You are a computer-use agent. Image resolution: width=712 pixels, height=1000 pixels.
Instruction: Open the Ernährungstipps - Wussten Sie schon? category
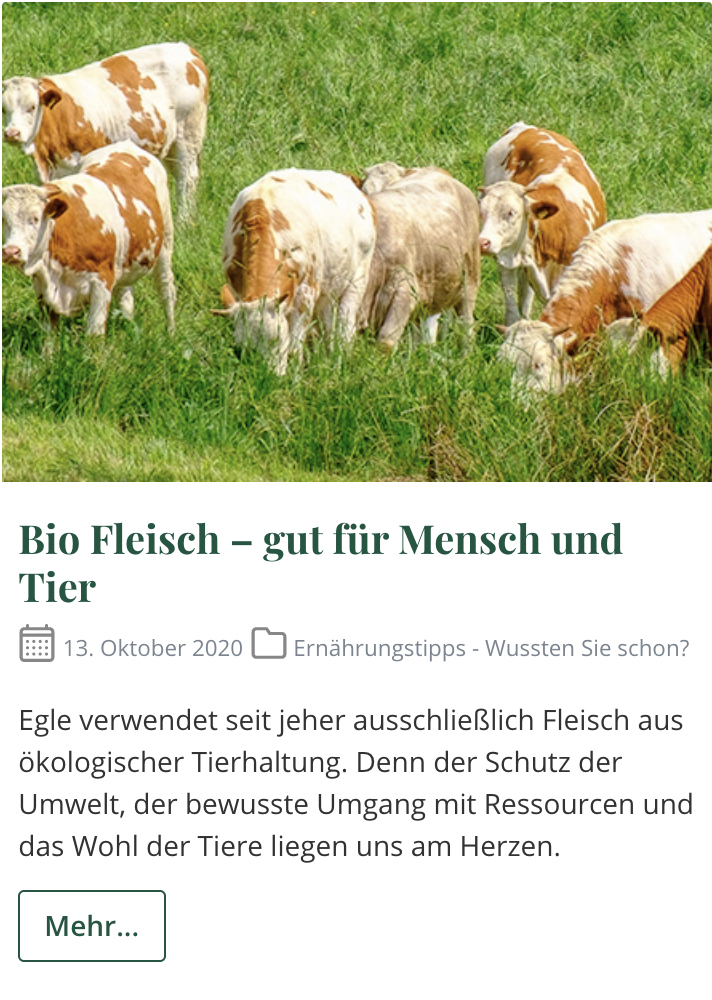pyautogui.click(x=490, y=648)
